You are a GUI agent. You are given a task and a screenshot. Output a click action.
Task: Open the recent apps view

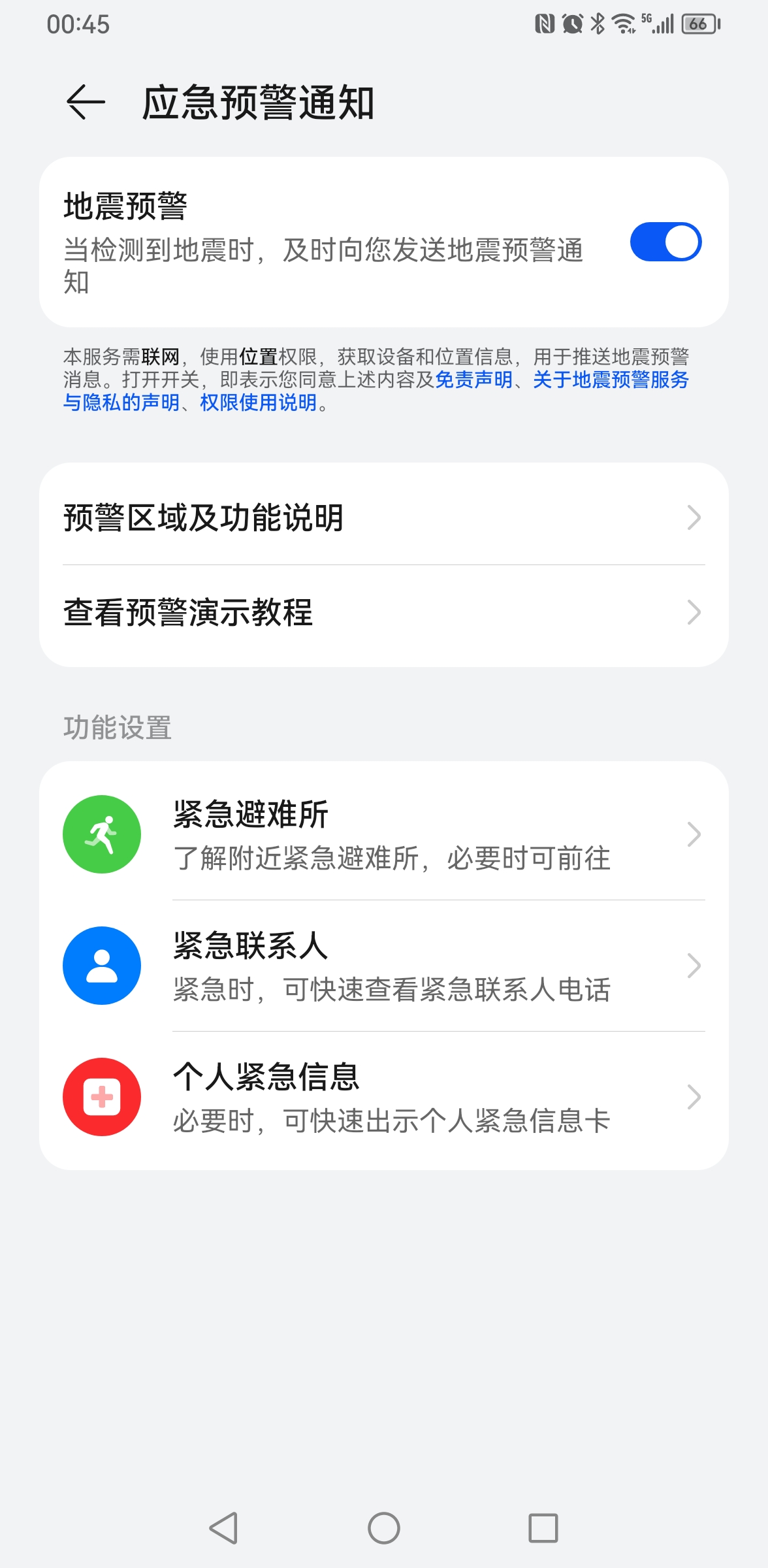pos(543,1528)
